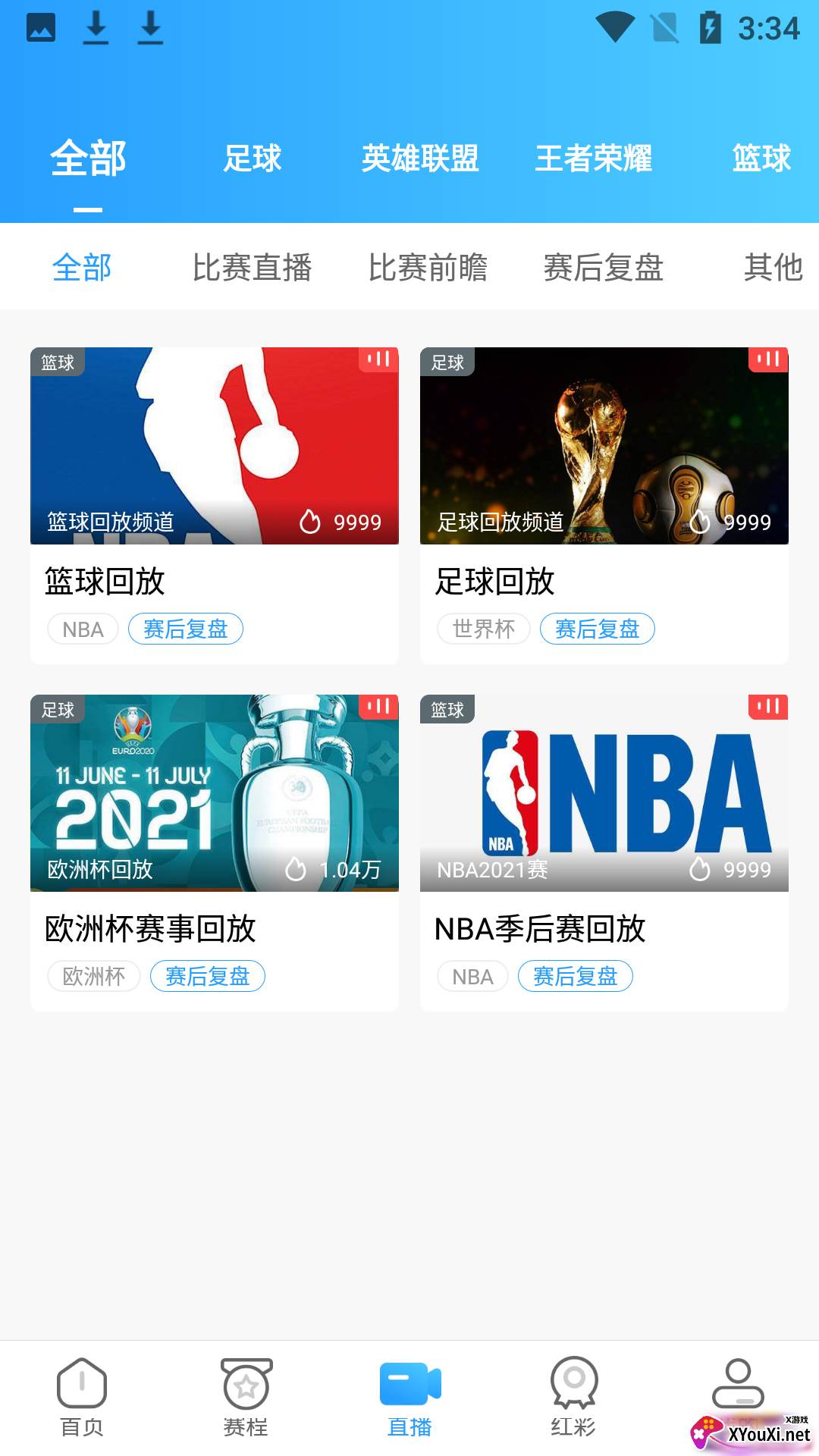Tap the 欧洲杯 tag under 欧洲杯赛事回放
Screen dimensions: 819x1456
[x=94, y=976]
